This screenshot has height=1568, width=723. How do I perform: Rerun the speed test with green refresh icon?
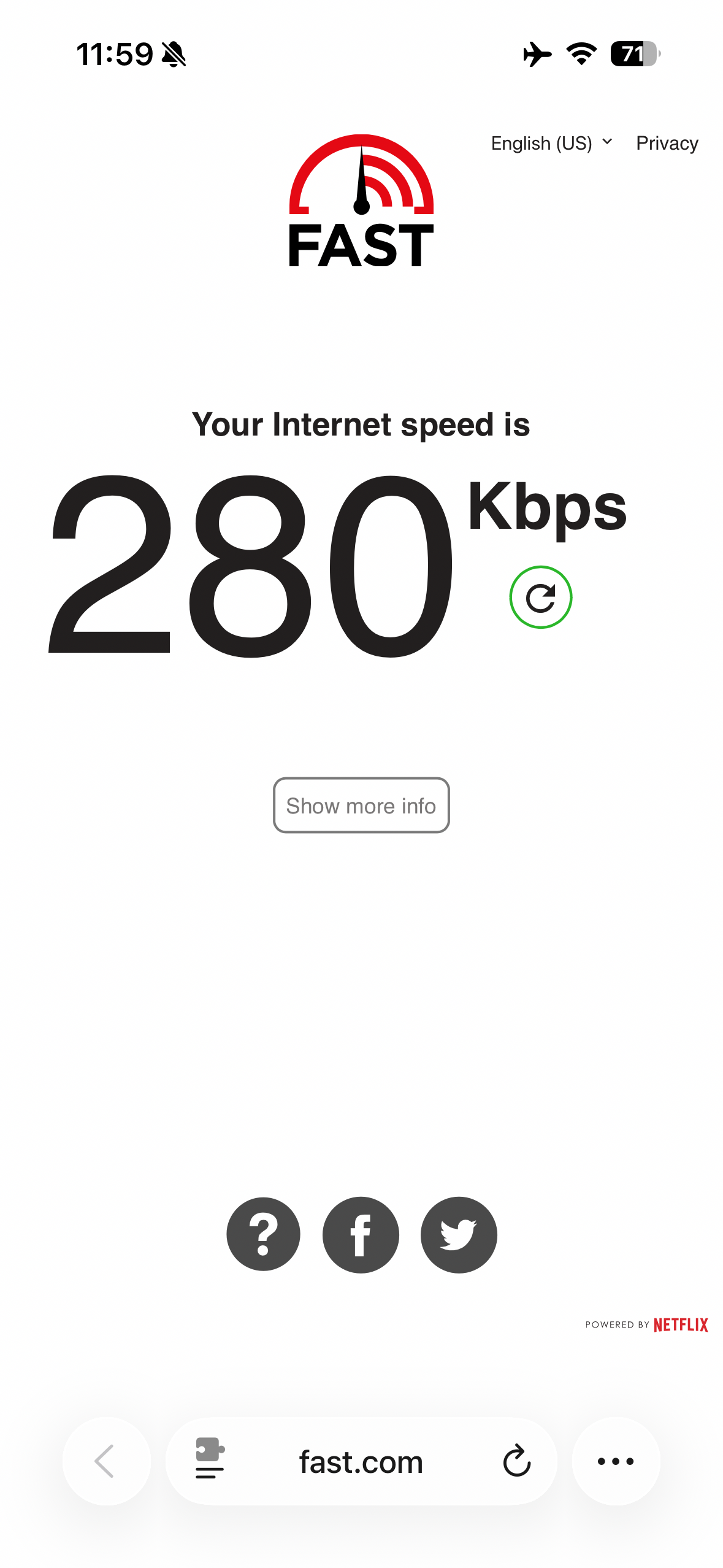pyautogui.click(x=540, y=597)
